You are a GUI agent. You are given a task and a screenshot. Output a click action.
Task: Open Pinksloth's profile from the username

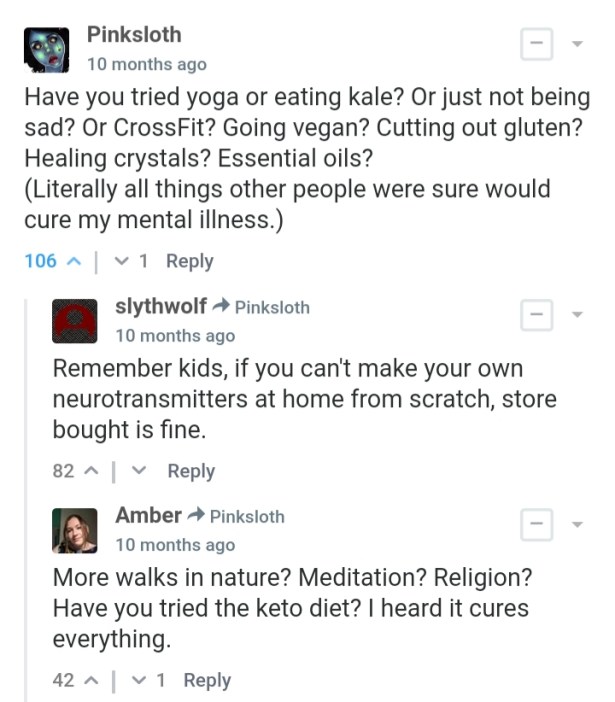click(134, 34)
